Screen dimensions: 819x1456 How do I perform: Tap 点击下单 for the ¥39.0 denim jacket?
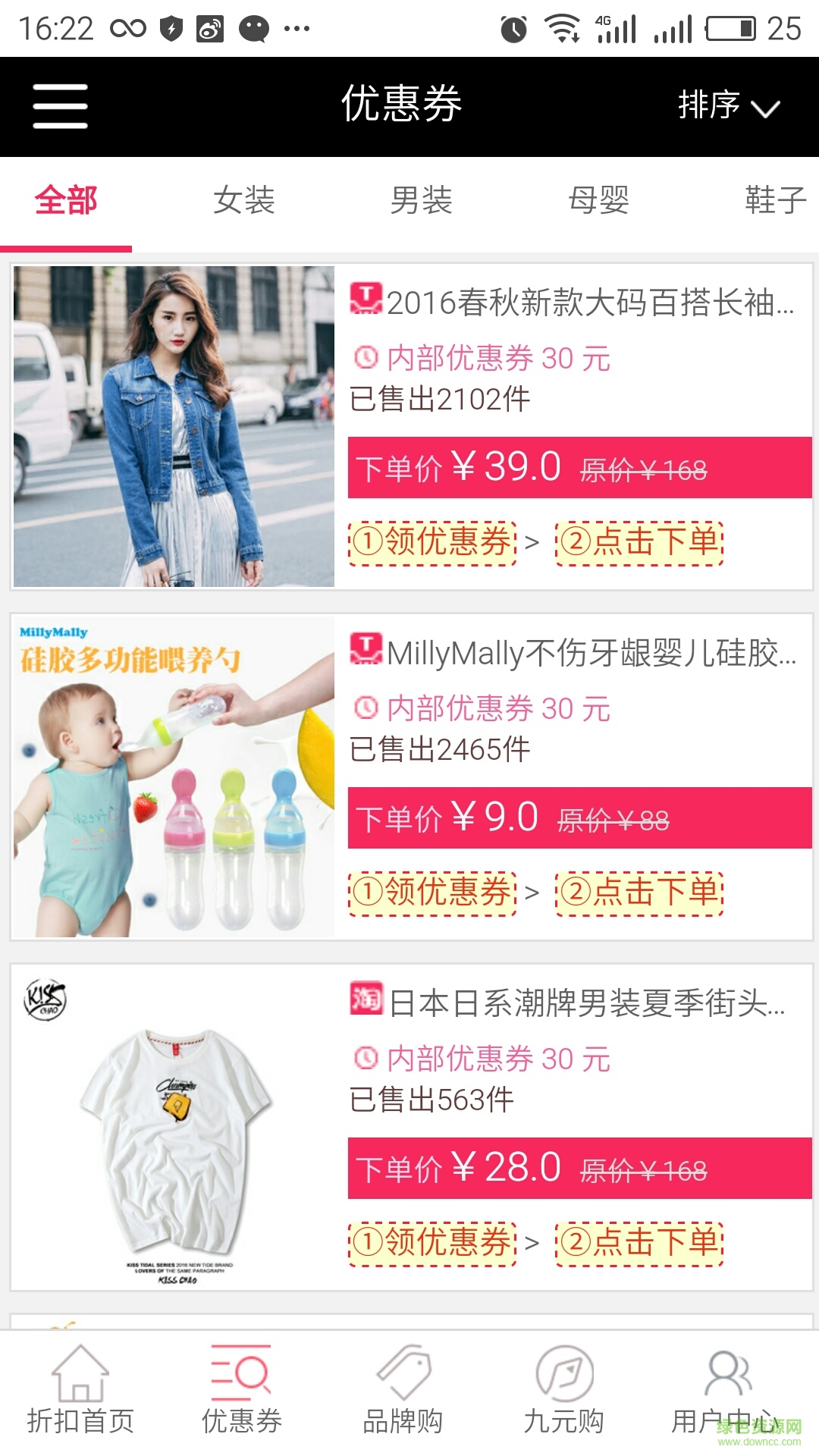tap(639, 542)
